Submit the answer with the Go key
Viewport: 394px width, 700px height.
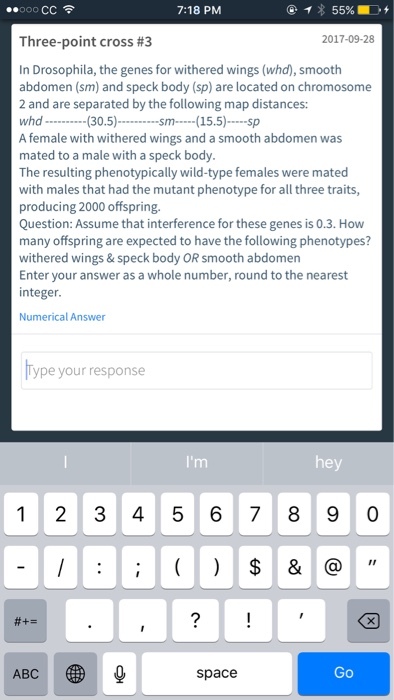pyautogui.click(x=344, y=673)
